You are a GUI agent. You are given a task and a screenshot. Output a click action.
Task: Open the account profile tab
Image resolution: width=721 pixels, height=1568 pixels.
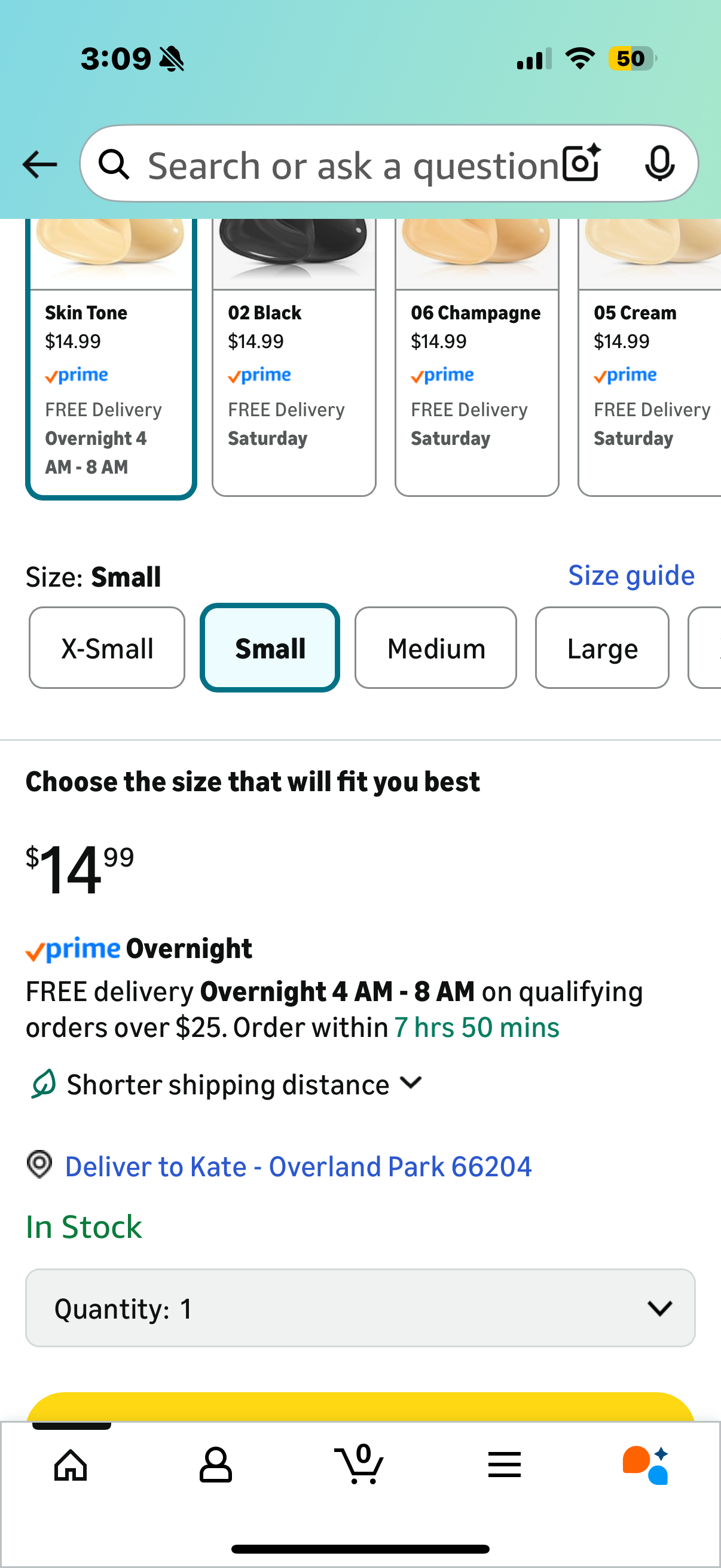click(215, 1465)
